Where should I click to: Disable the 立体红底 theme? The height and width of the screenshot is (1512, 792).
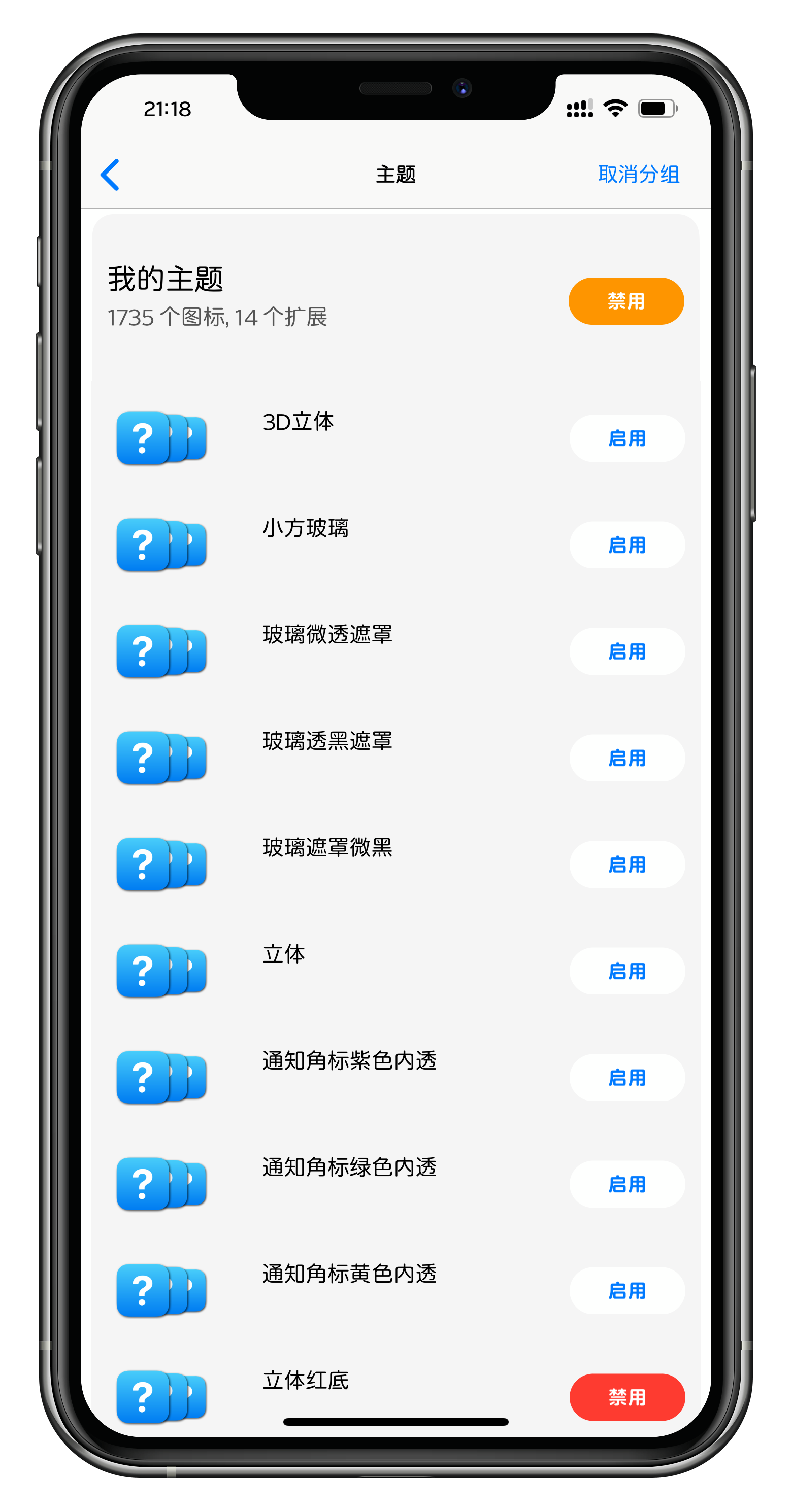click(x=626, y=1397)
